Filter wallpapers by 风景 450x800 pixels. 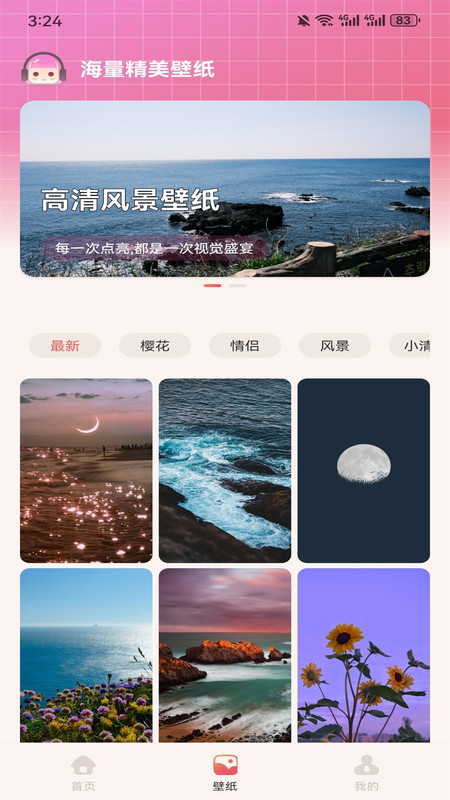(x=335, y=345)
